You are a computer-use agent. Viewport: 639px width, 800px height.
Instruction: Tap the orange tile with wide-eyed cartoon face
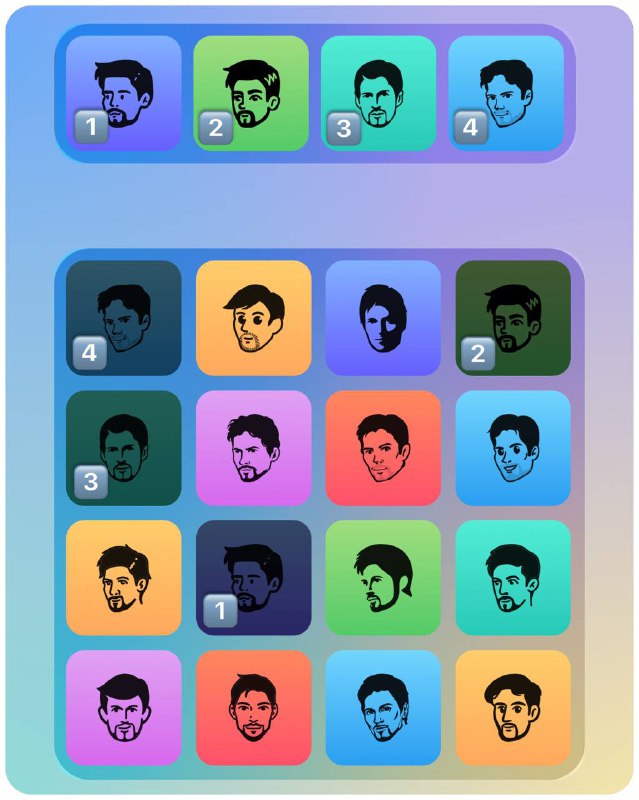[253, 318]
